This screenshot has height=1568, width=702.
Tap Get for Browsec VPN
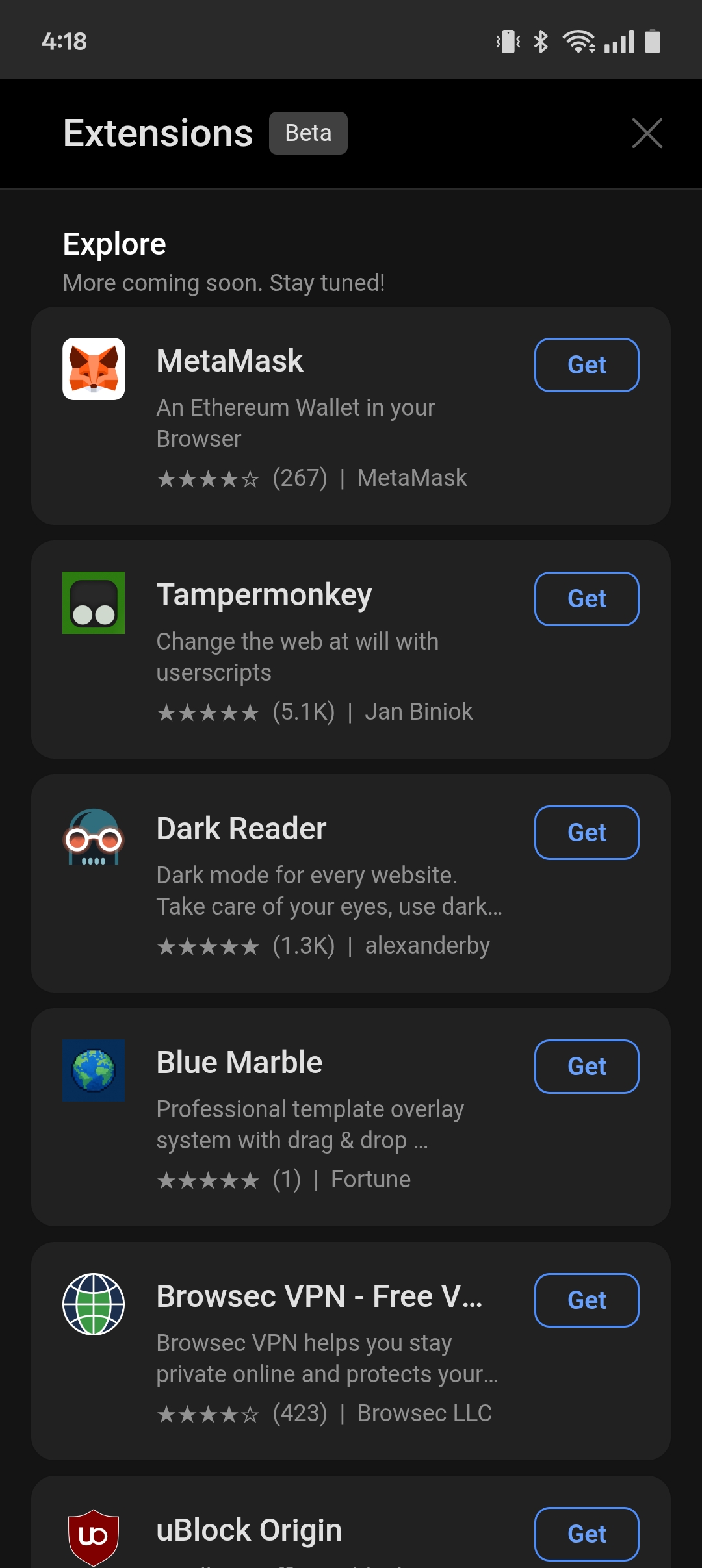[x=586, y=1300]
